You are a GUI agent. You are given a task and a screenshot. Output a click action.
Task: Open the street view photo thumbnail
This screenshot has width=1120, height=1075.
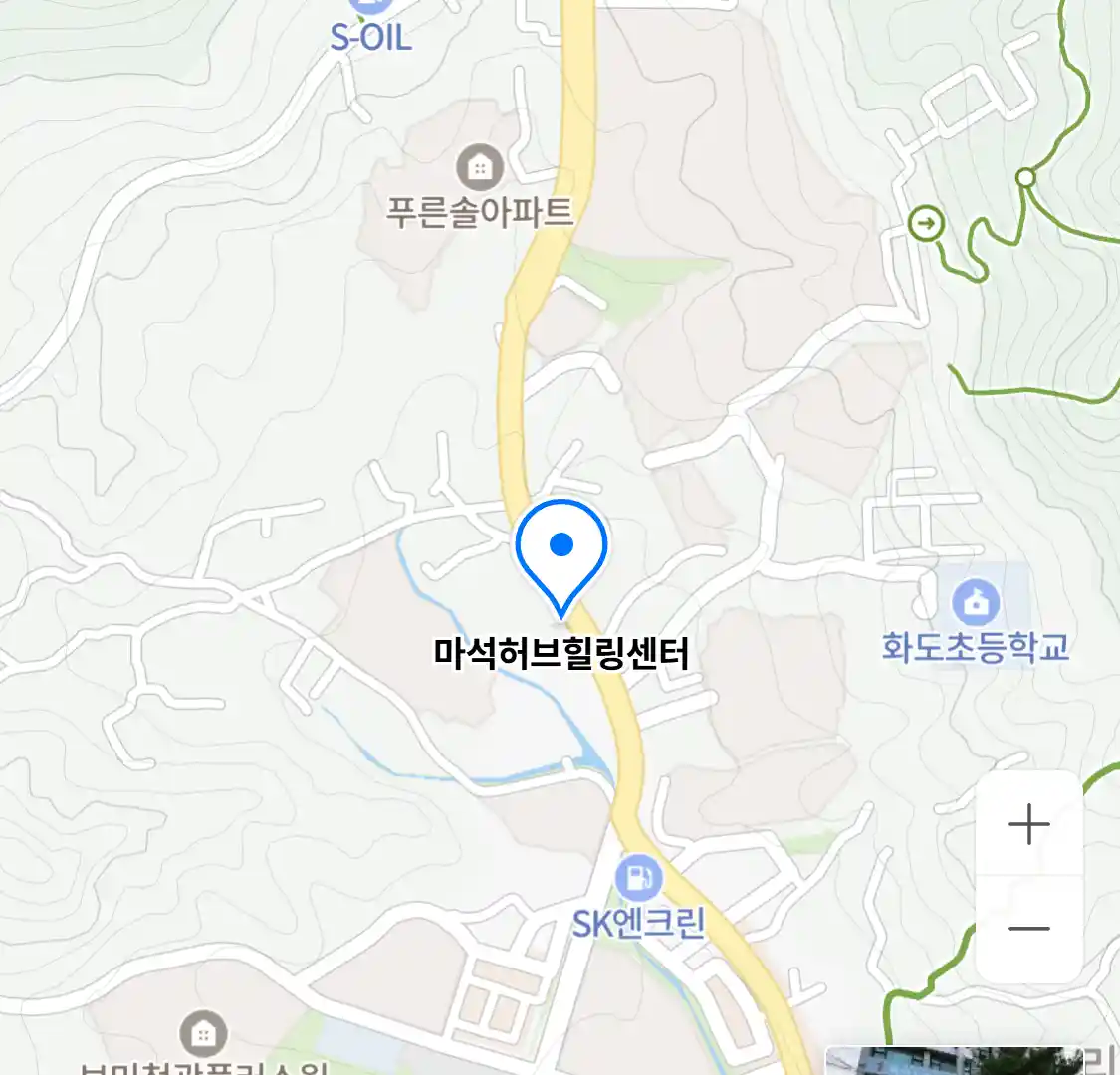(x=954, y=1060)
